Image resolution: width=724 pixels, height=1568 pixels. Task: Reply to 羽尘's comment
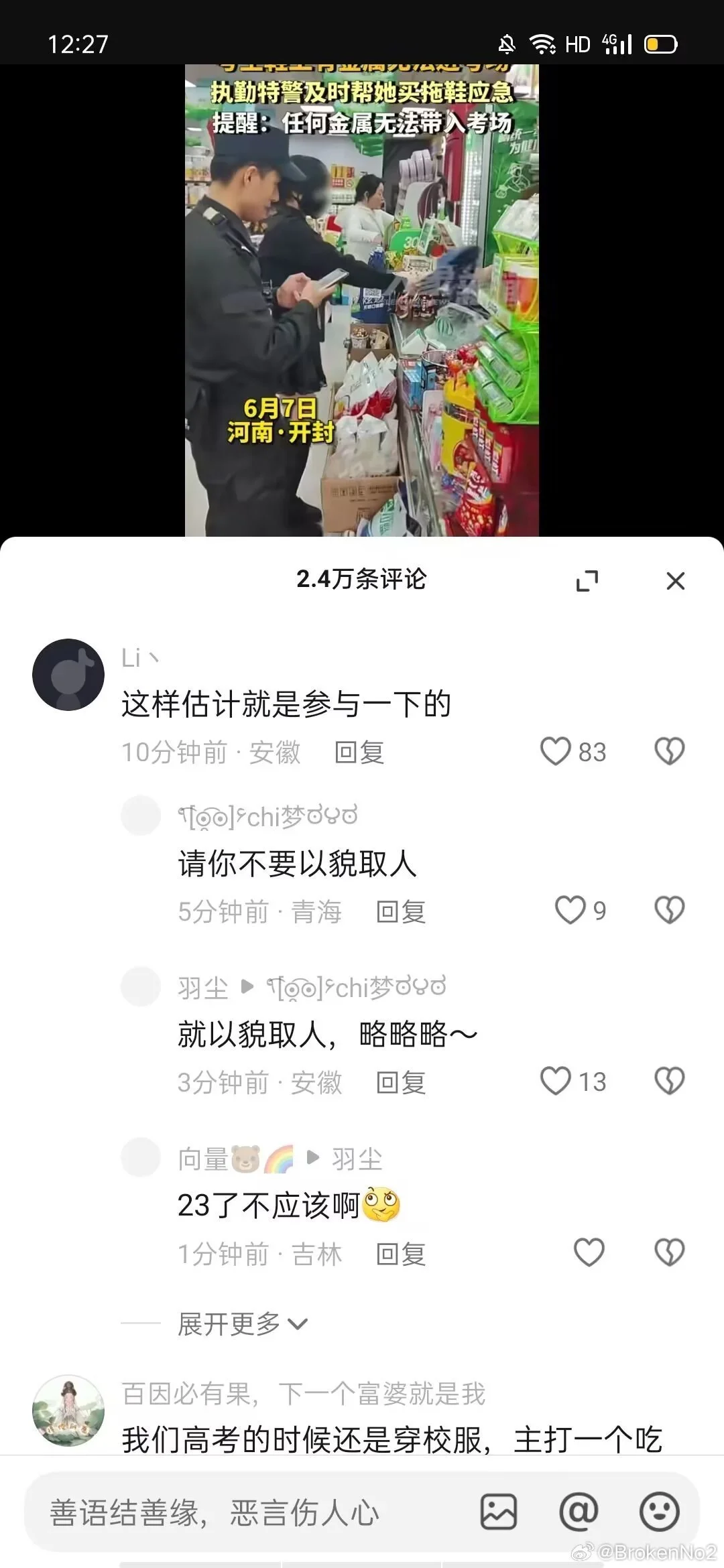(x=401, y=1083)
